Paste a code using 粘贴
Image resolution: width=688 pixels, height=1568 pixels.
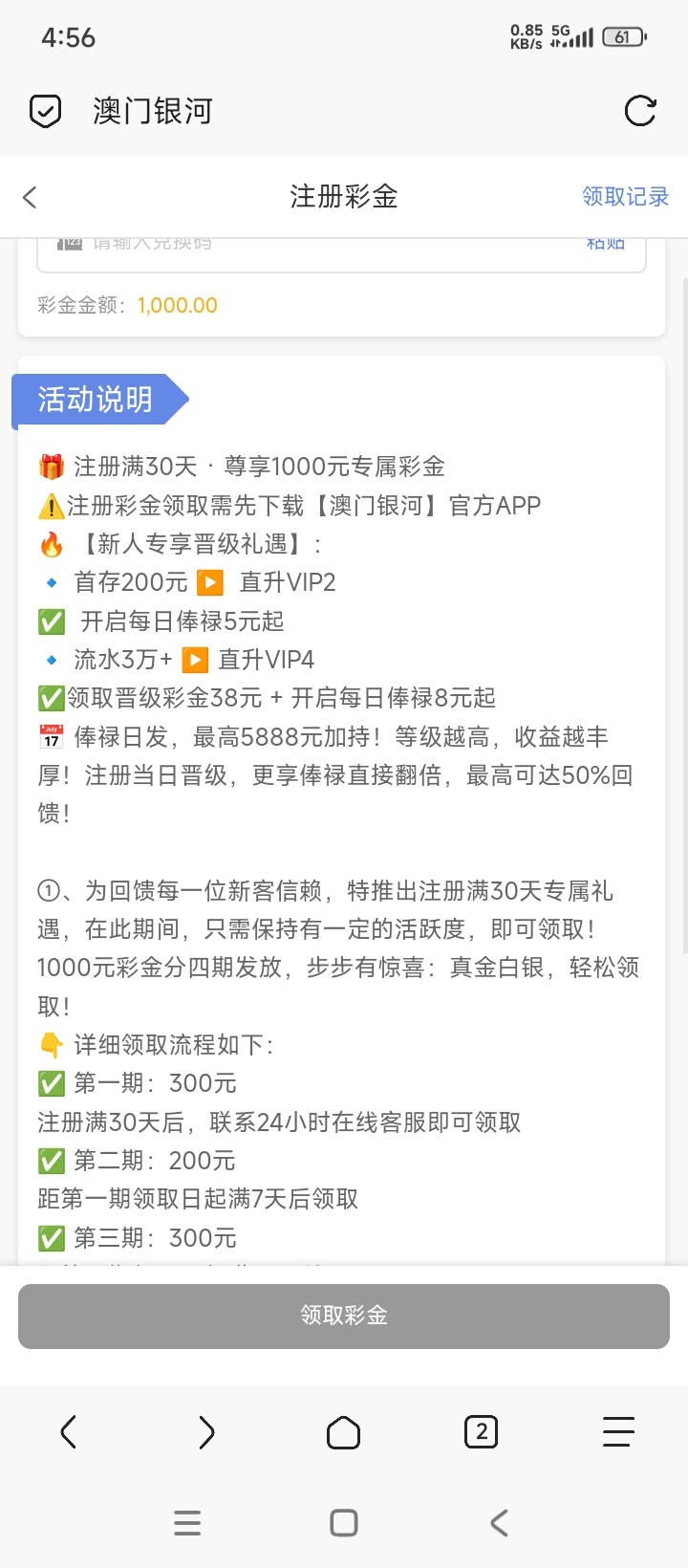[x=605, y=245]
